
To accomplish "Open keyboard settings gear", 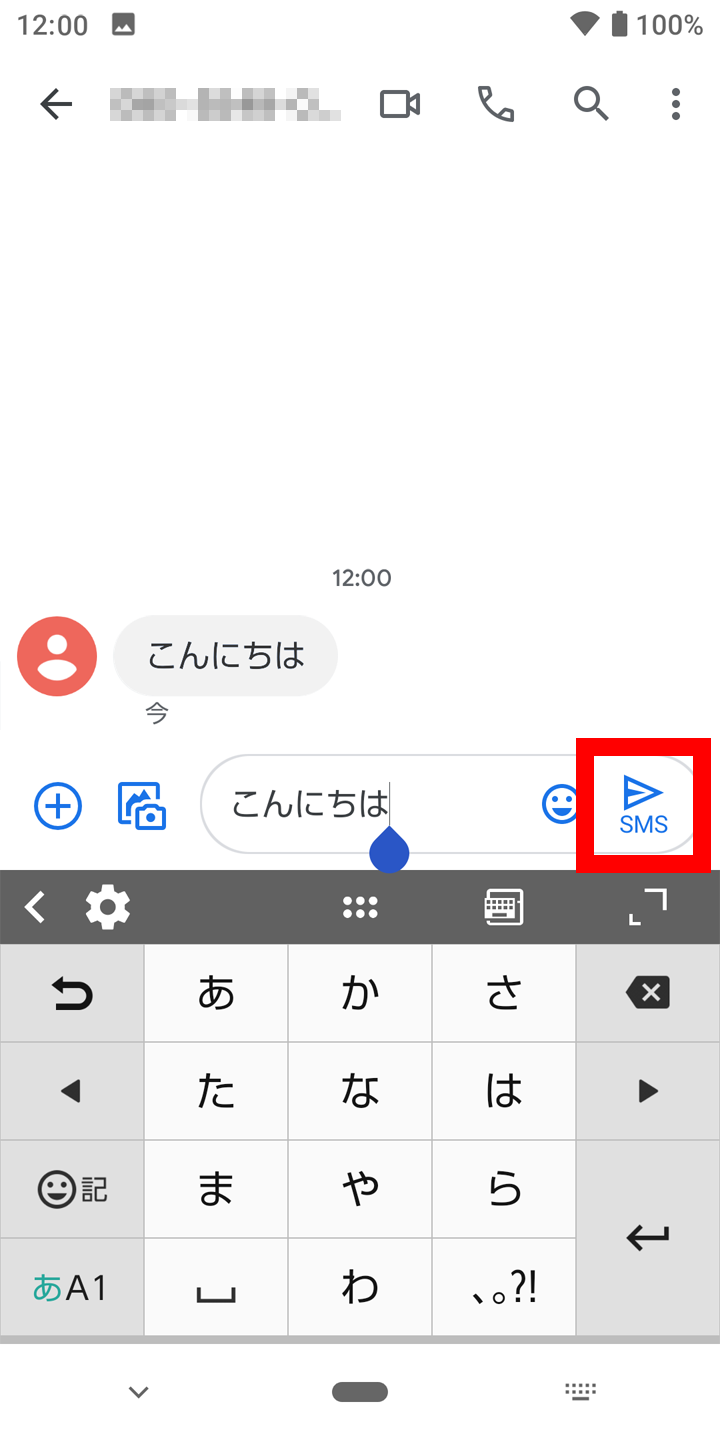I will coord(108,907).
